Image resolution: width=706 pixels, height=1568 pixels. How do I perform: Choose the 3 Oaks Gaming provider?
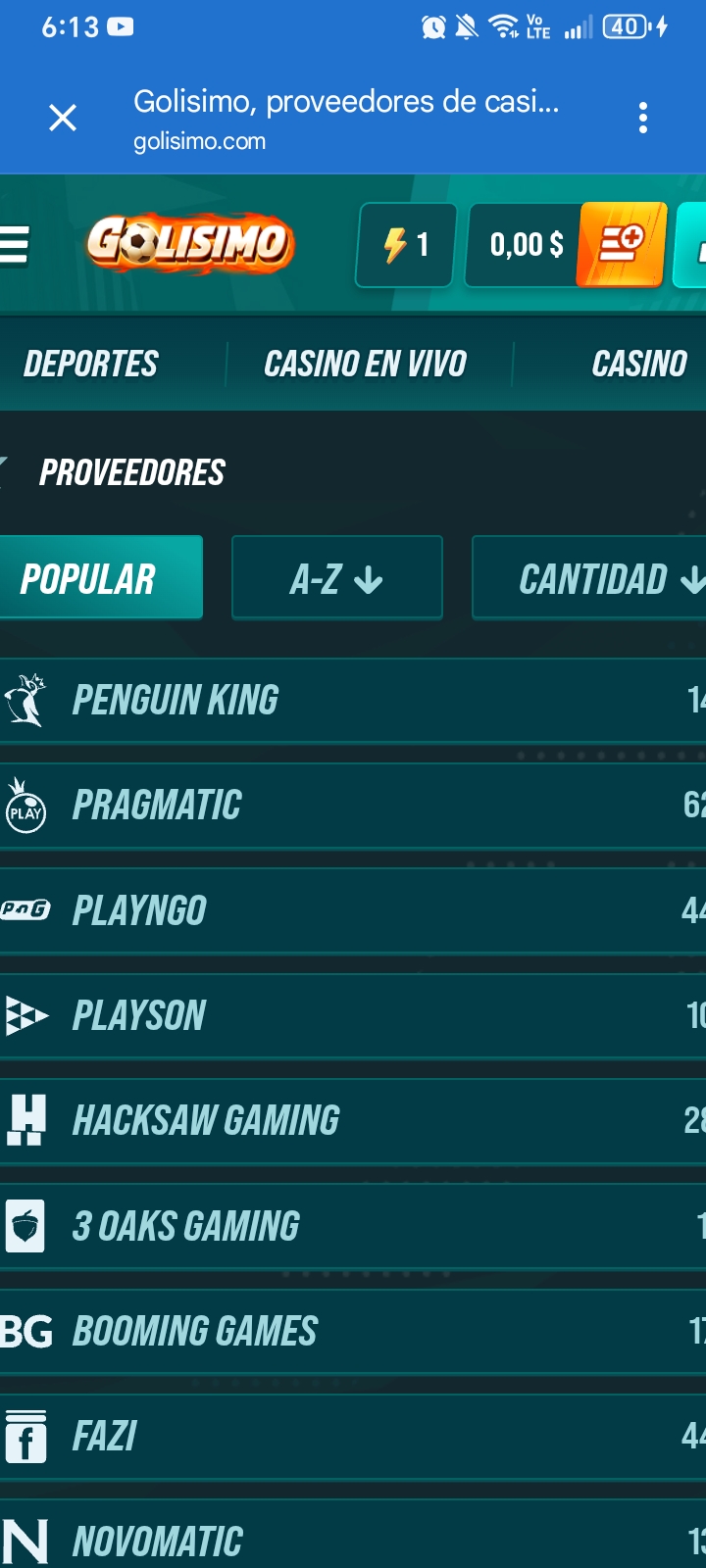353,1226
